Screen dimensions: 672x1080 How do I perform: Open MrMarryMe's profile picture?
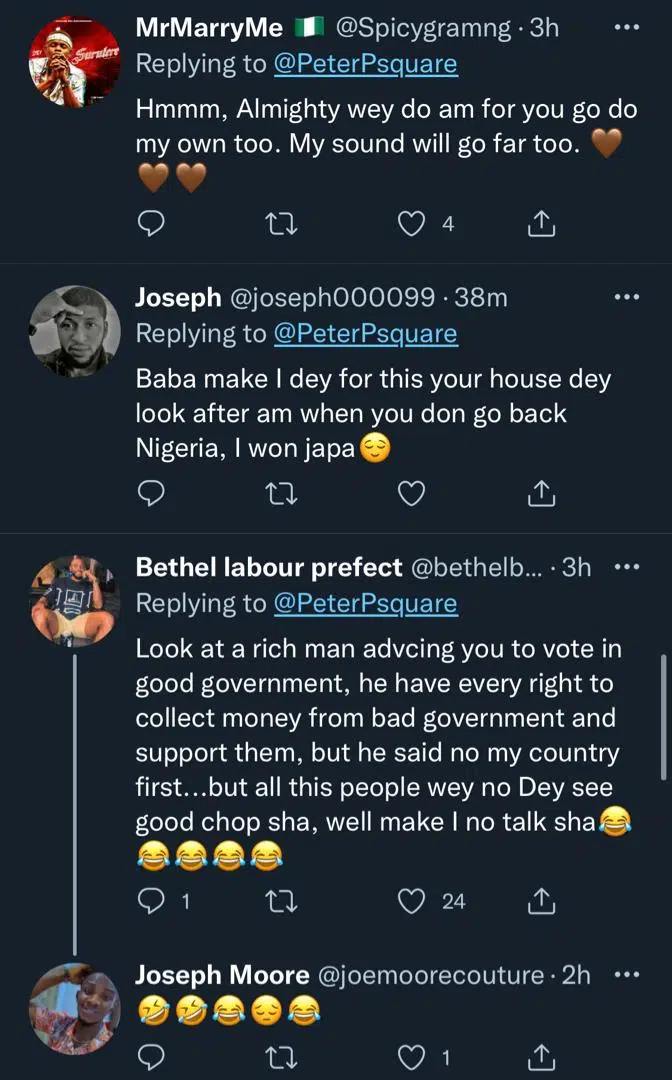[75, 62]
